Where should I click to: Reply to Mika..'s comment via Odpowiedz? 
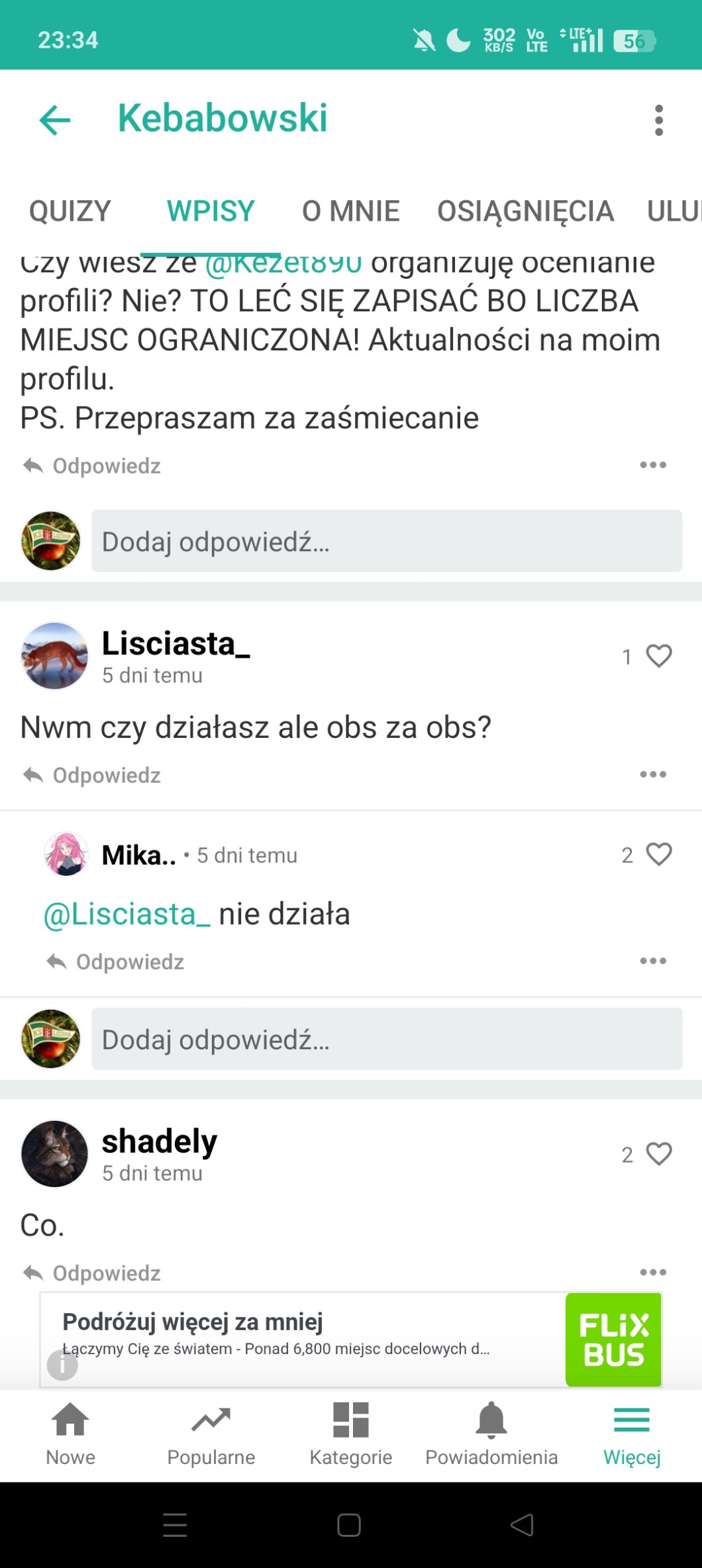pos(116,962)
